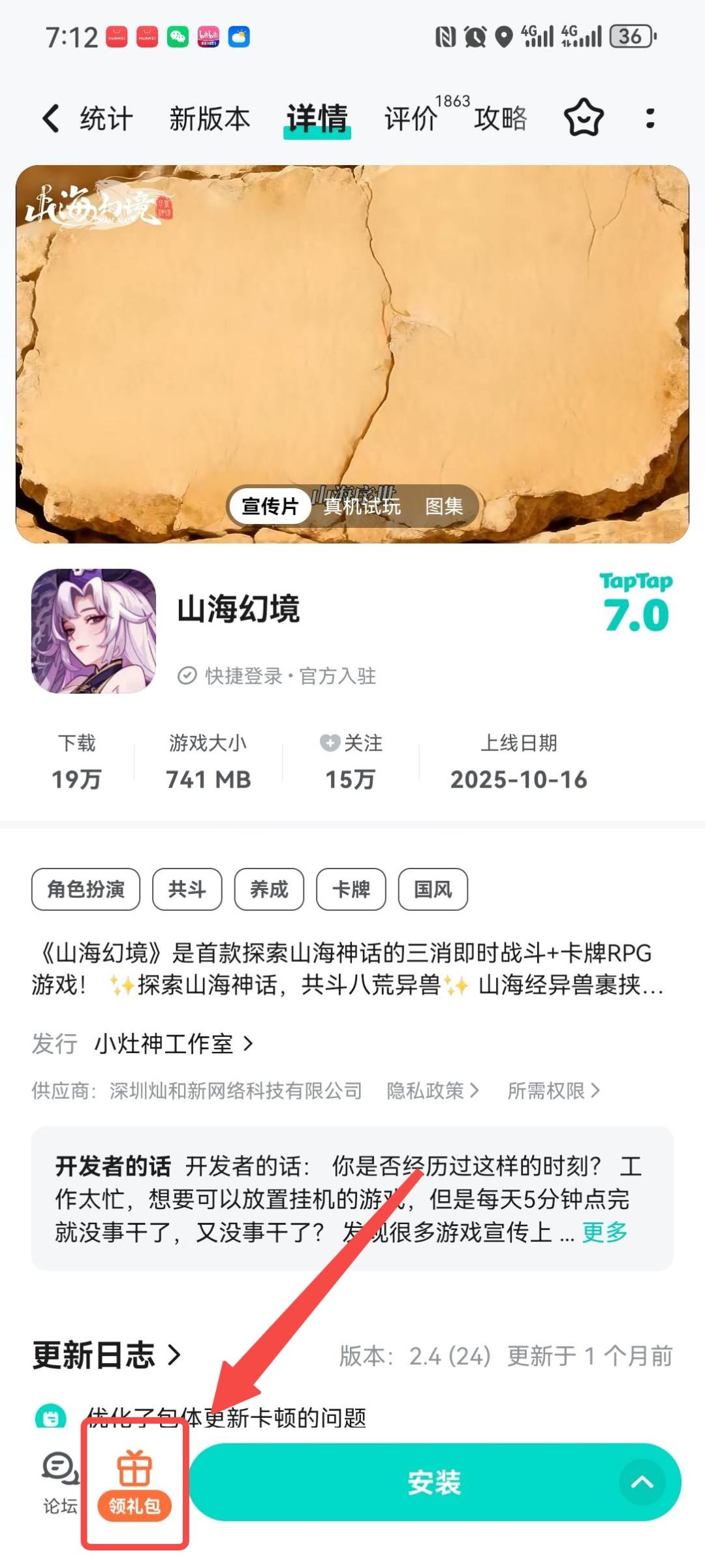Screen dimensions: 705x1568
Task: Open the 更新日志 changelog
Action: 106,1355
